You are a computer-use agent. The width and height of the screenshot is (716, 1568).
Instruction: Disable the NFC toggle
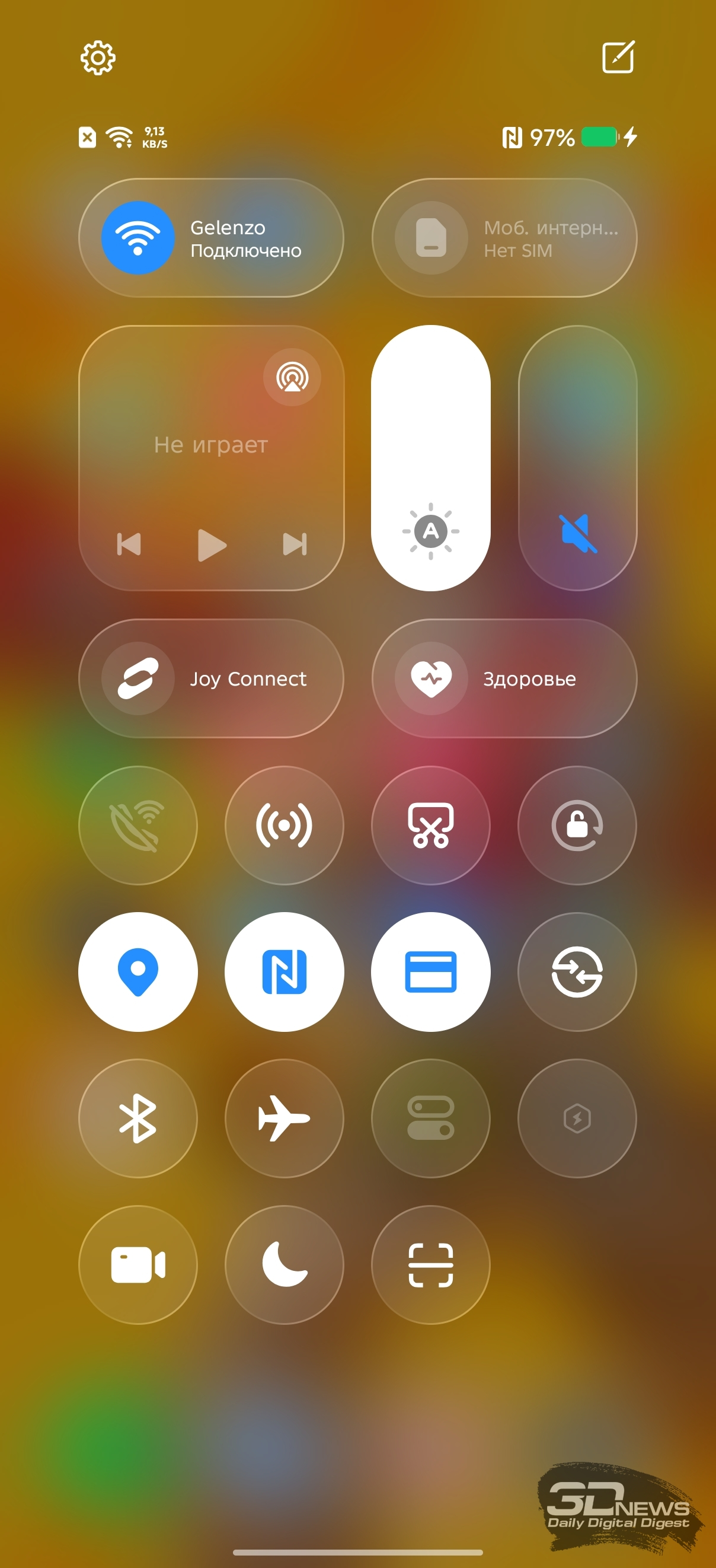(284, 971)
